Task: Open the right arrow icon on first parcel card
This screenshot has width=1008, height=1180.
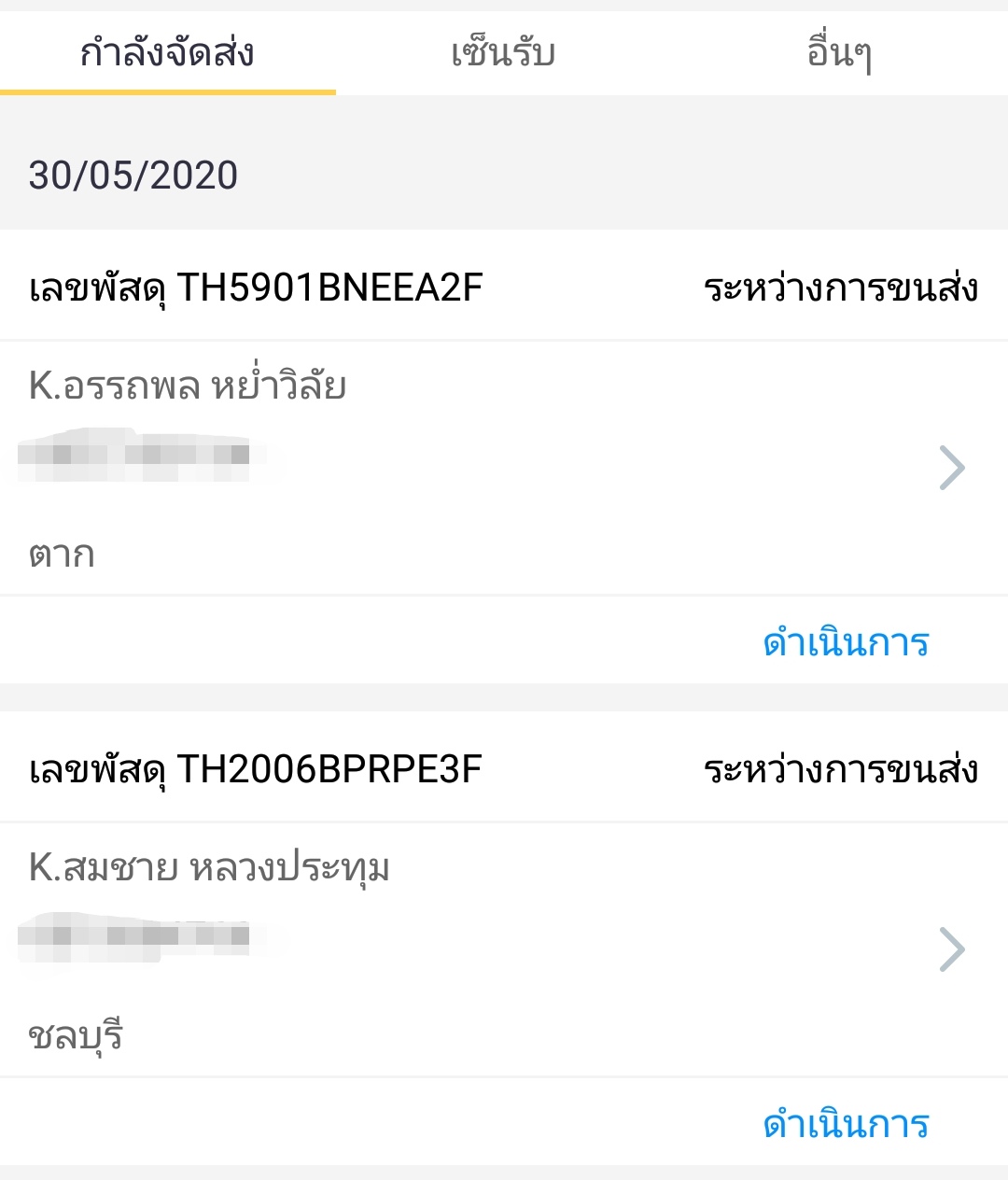Action: tap(952, 466)
